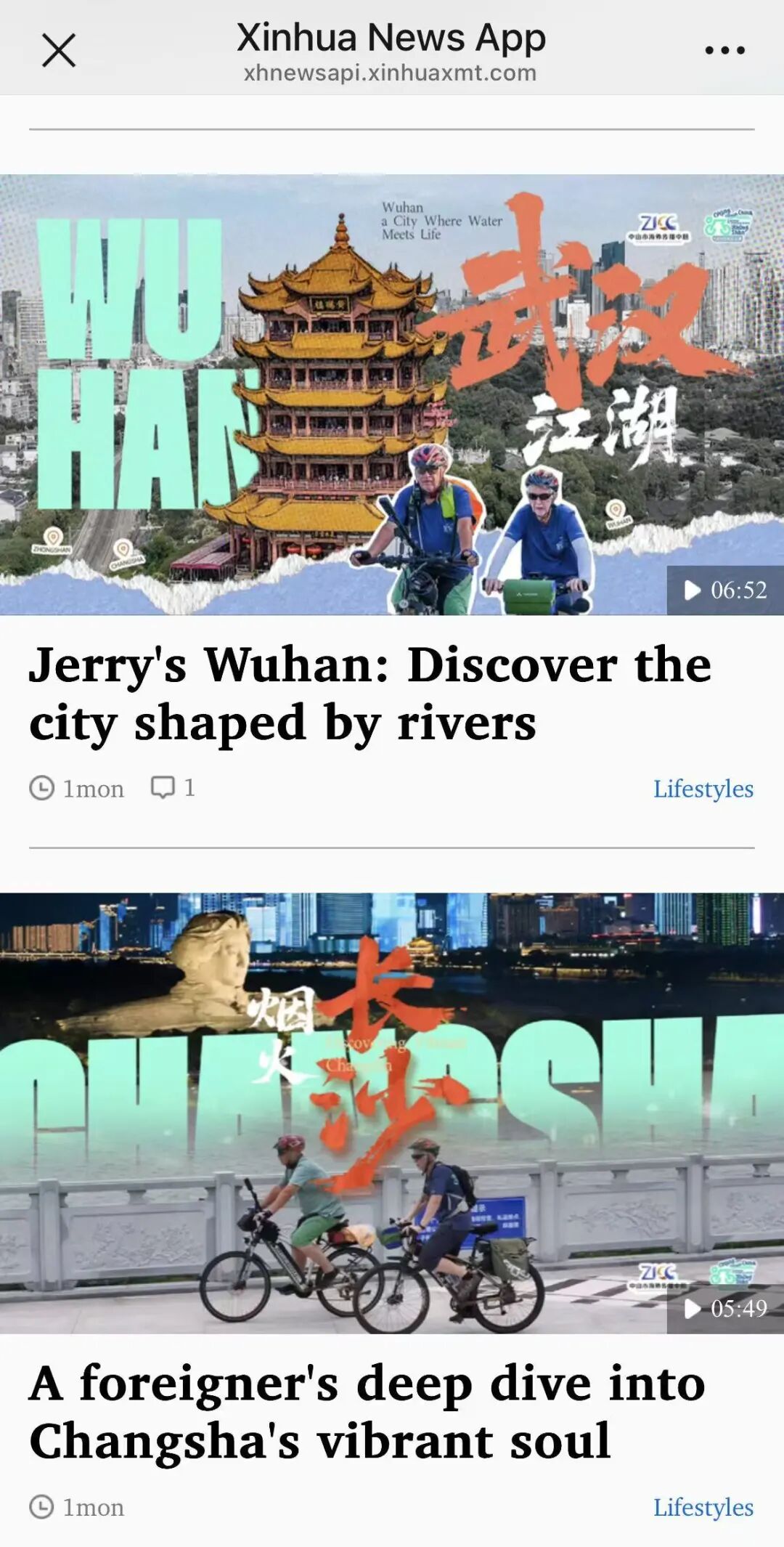Play the Wuhan video thumbnail
The height and width of the screenshot is (1547, 784).
392,394
